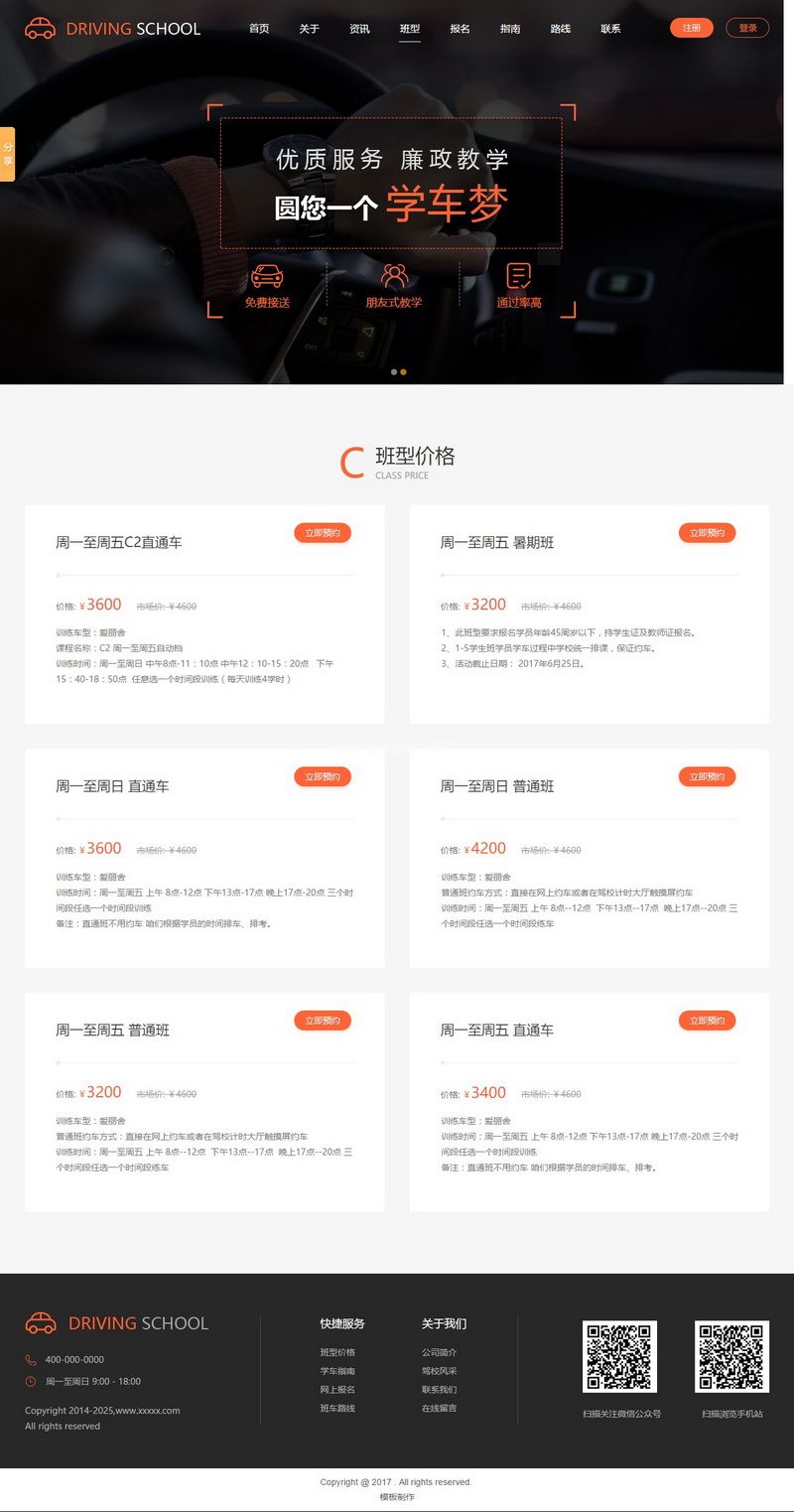Go to the 关于 page

309,29
